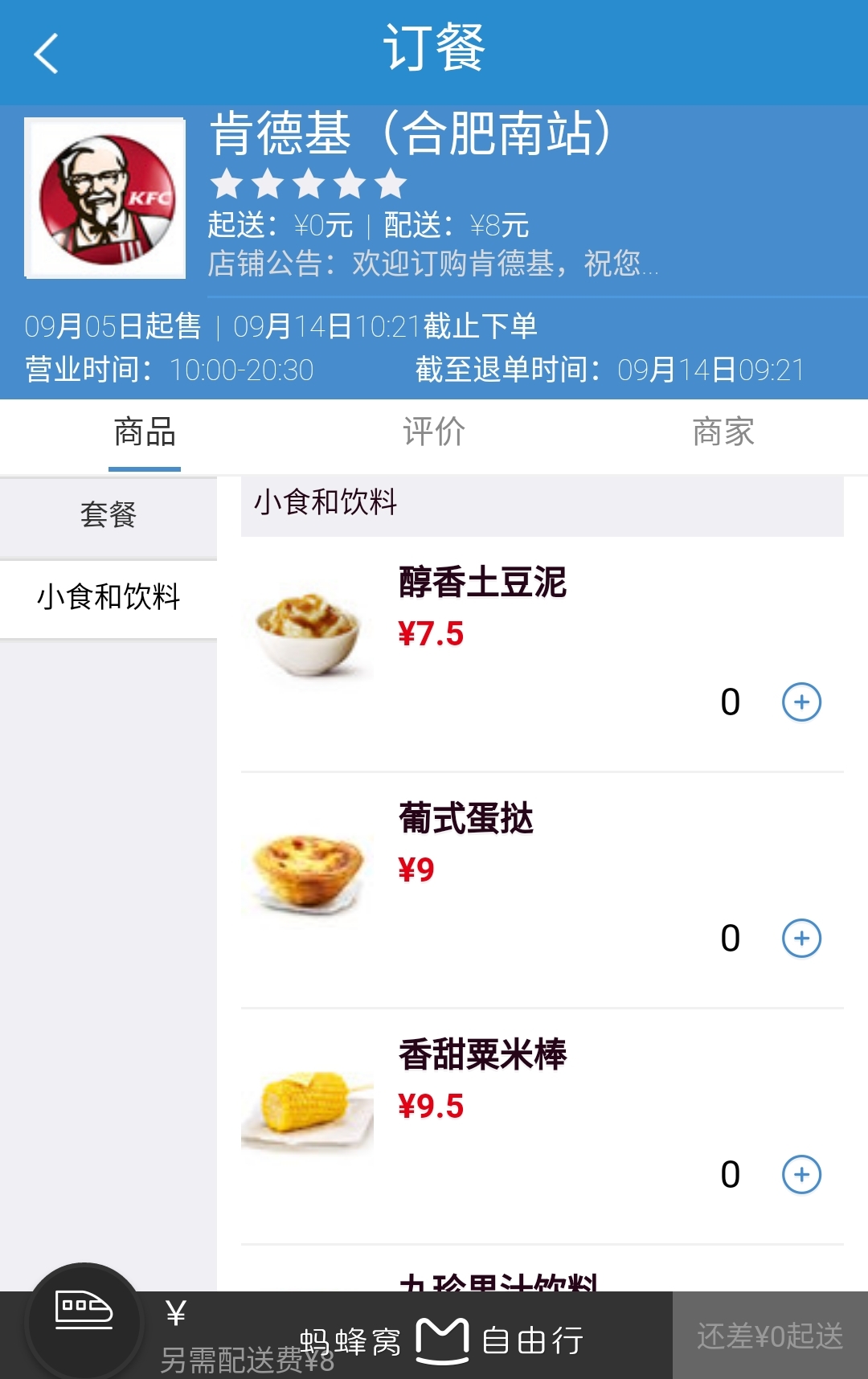Add one 醇香土豆泥 to the order
This screenshot has height=1379, width=868.
801,702
